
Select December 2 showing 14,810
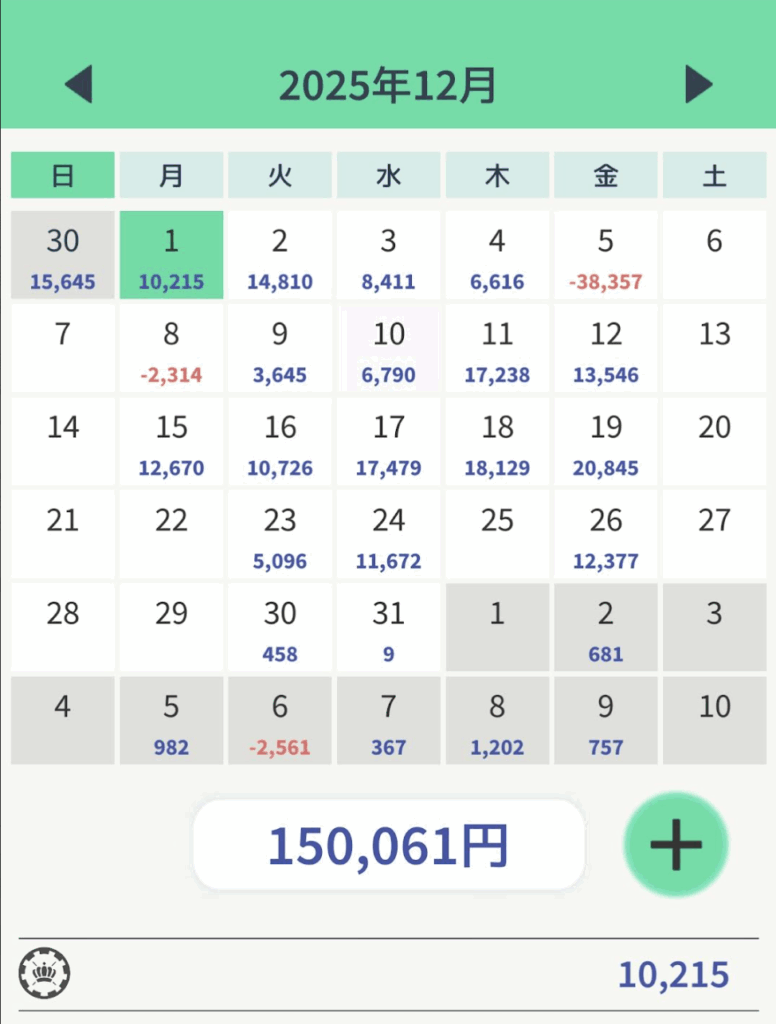point(280,255)
